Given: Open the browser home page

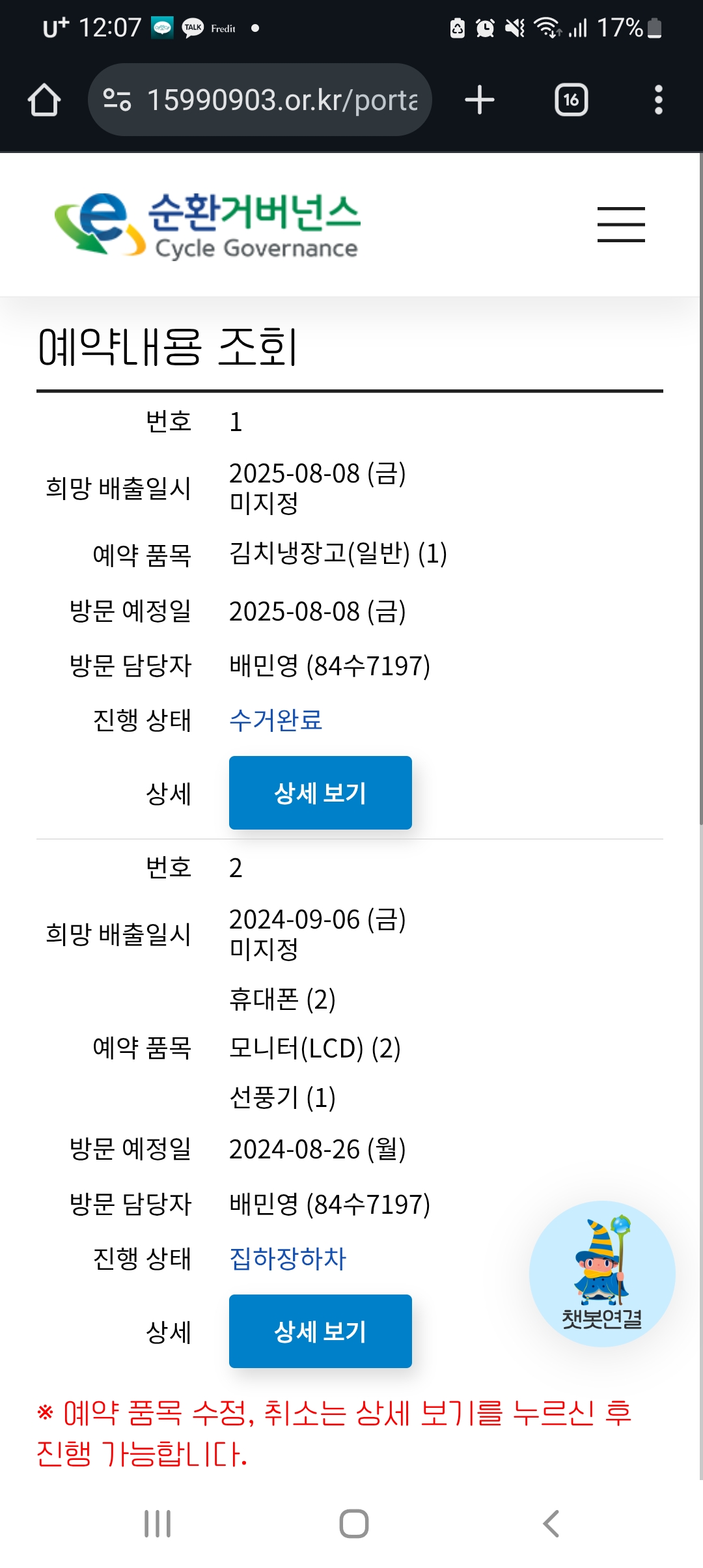Looking at the screenshot, I should click(x=44, y=100).
